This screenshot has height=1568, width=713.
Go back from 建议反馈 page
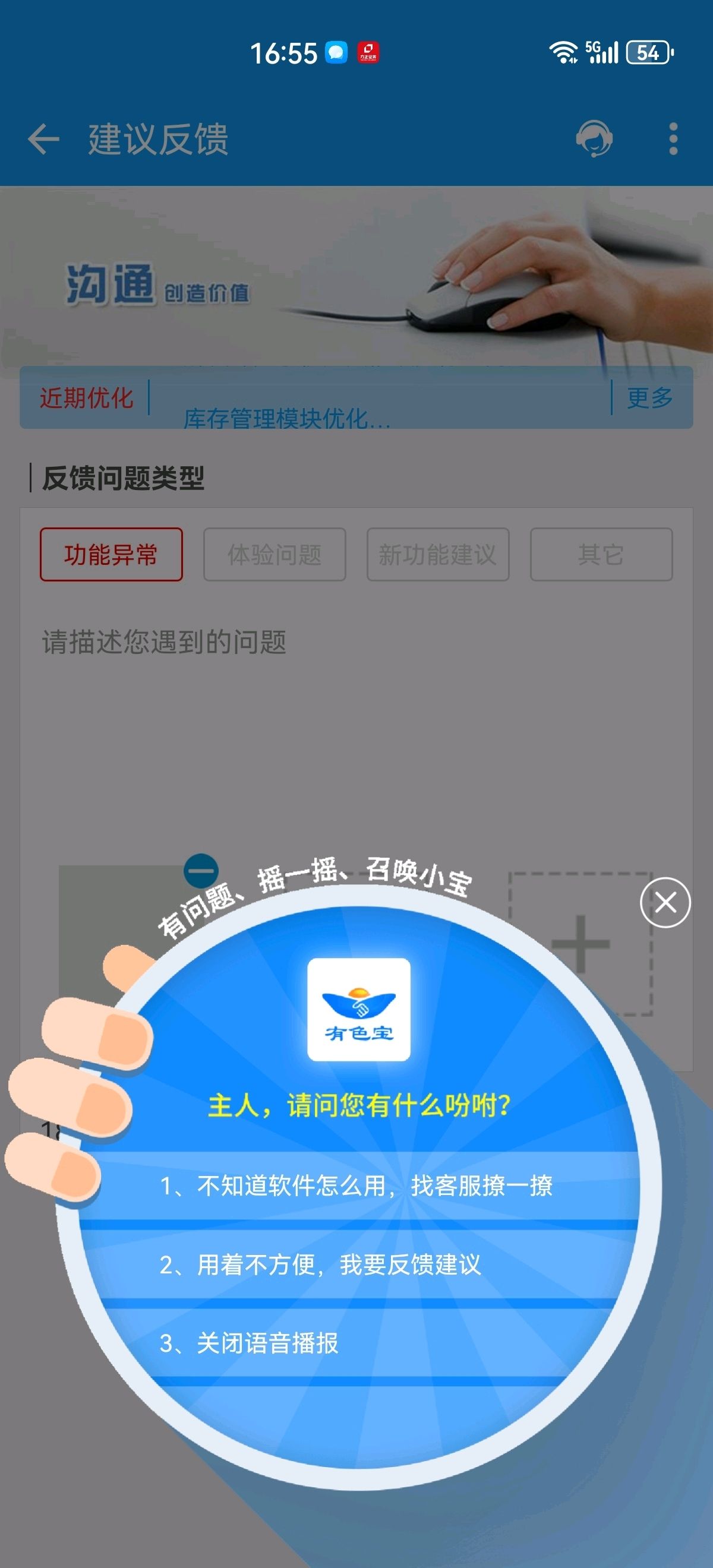(43, 139)
